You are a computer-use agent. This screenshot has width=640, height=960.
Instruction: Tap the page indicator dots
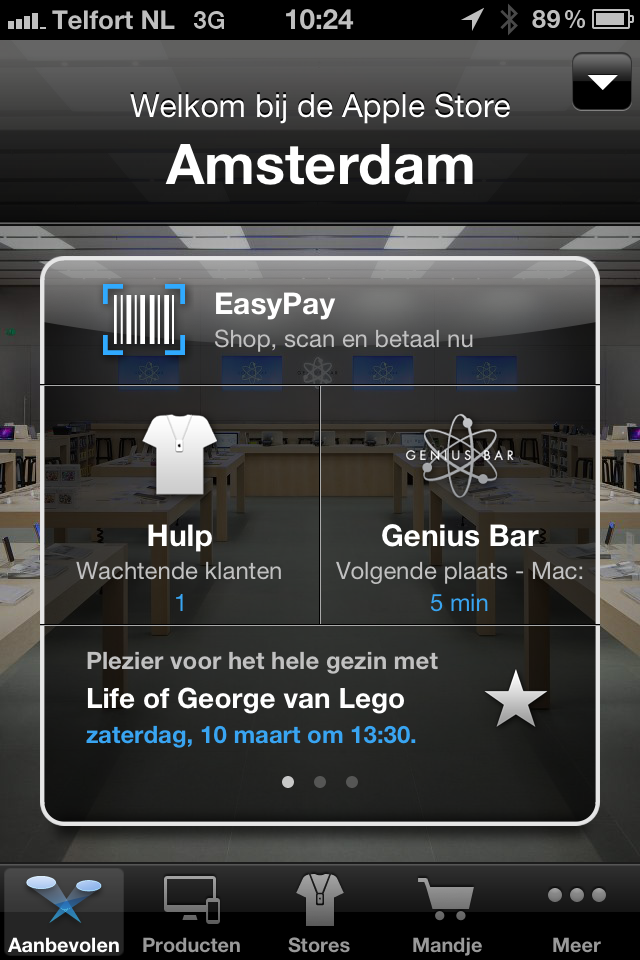(x=320, y=782)
